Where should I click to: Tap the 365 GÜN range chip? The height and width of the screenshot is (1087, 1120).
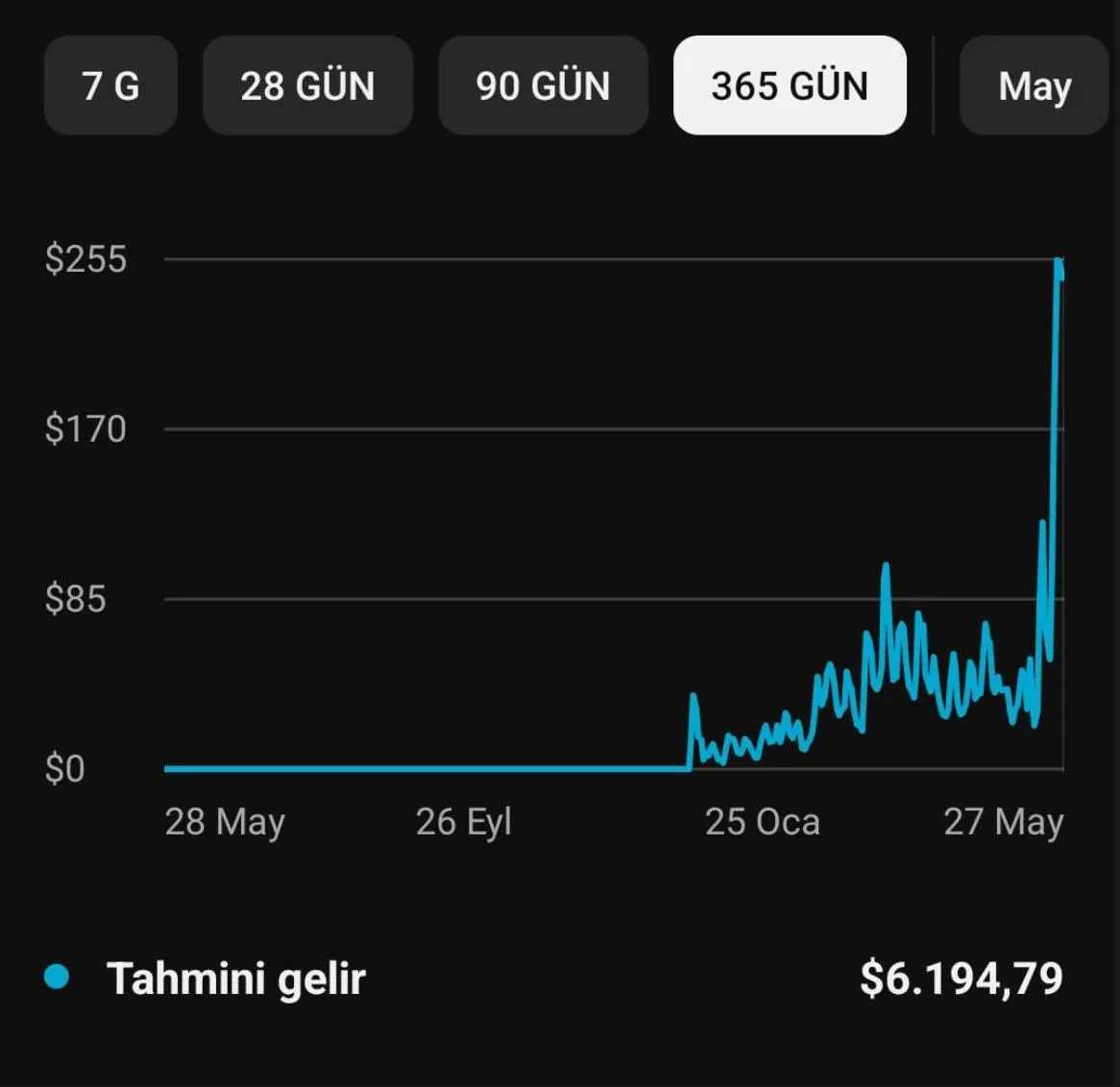(x=790, y=86)
